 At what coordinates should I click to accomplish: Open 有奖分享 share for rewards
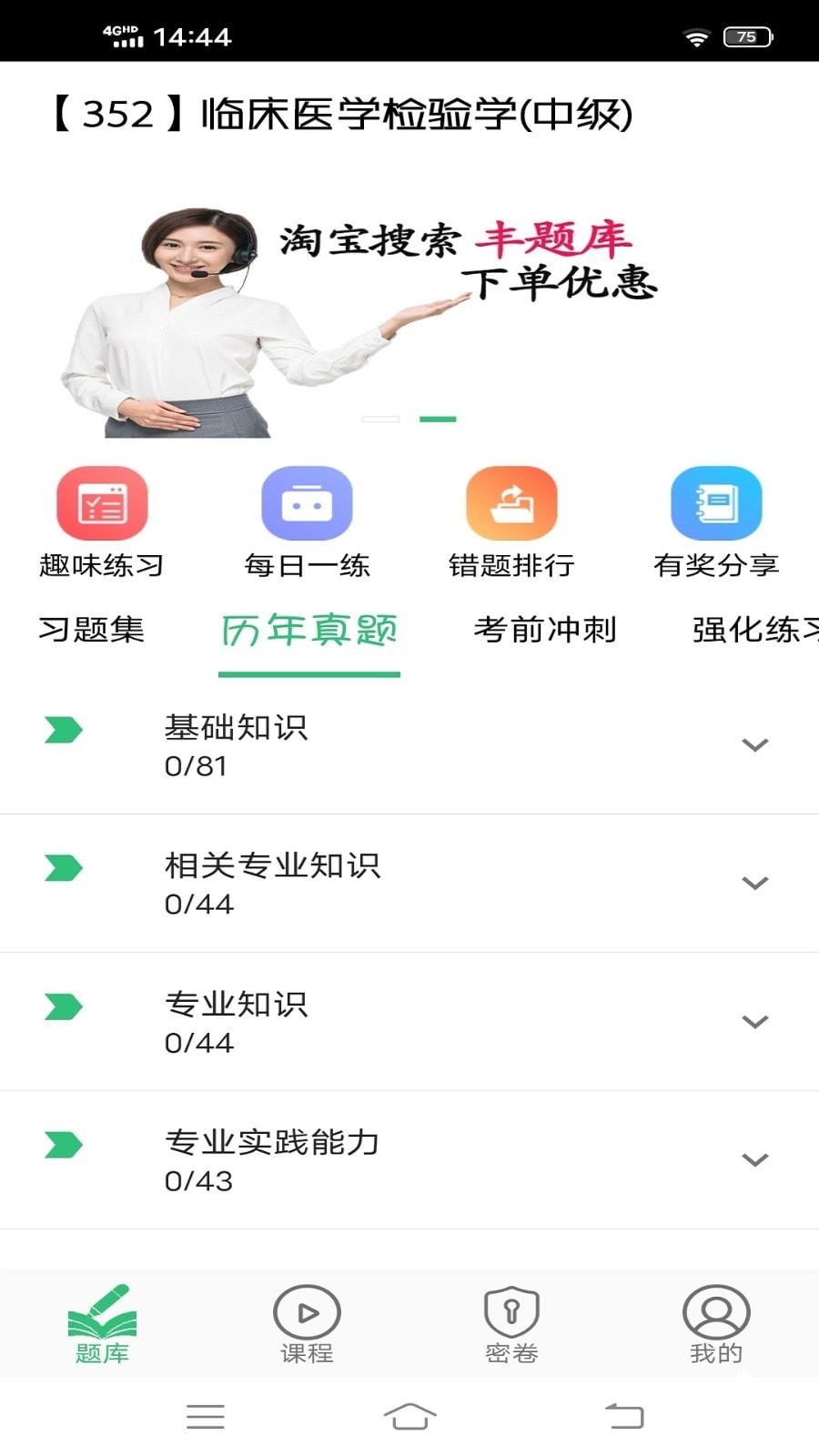click(718, 508)
